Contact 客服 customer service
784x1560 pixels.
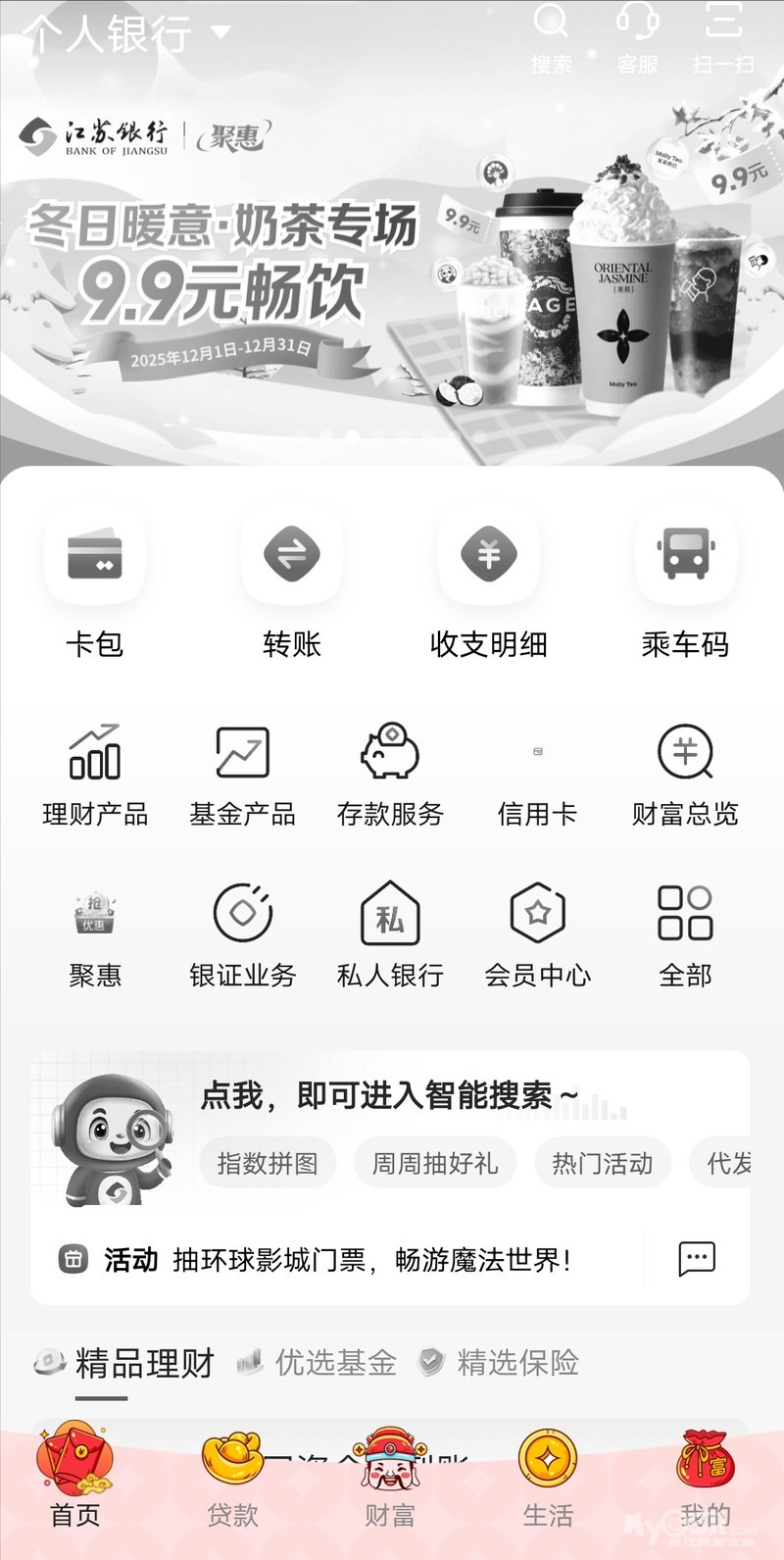[x=637, y=39]
